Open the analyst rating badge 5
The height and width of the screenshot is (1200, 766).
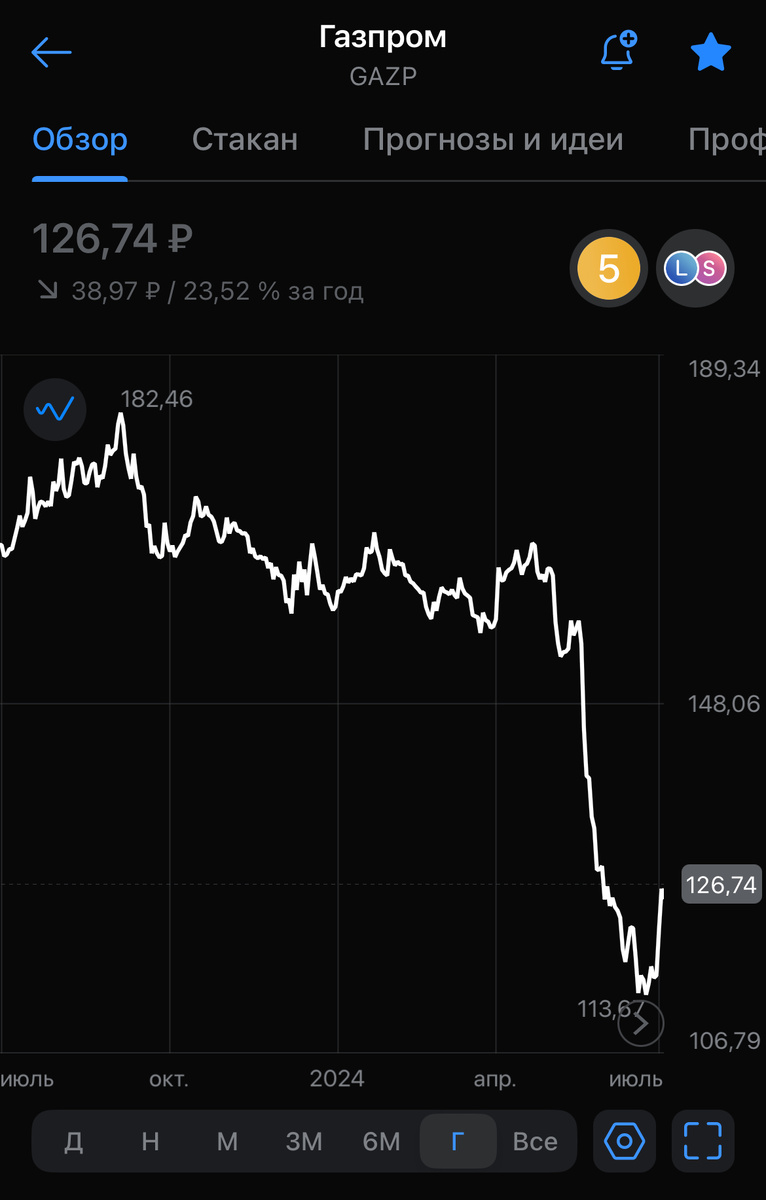point(609,269)
